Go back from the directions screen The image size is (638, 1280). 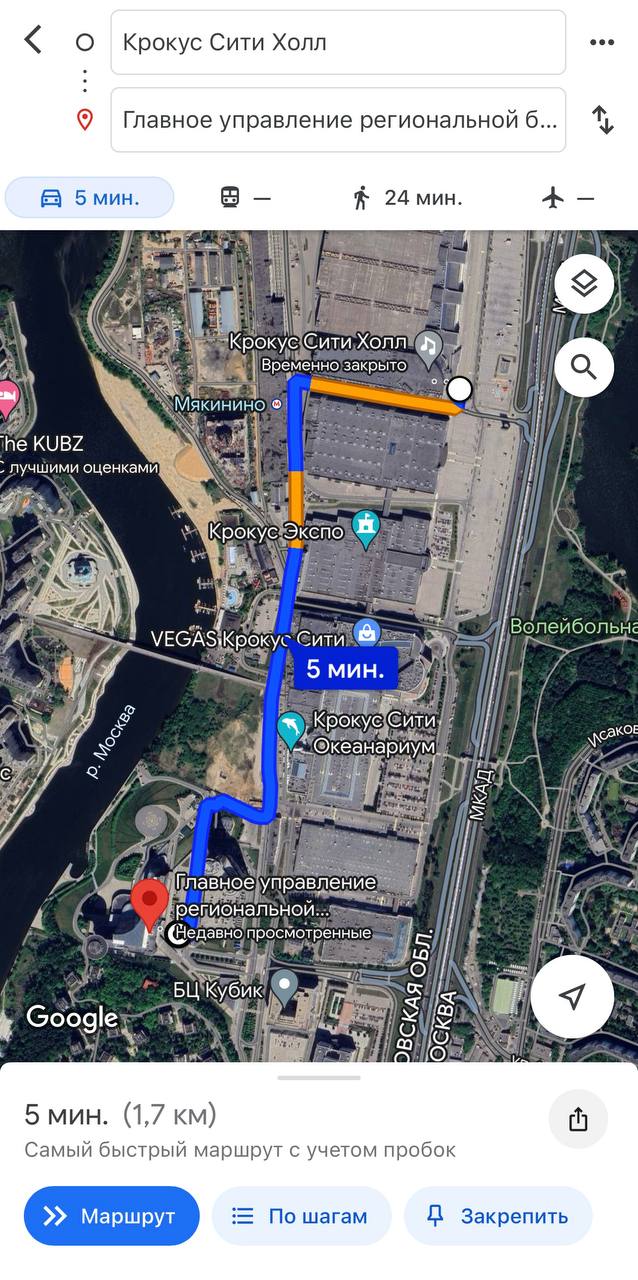tap(33, 41)
